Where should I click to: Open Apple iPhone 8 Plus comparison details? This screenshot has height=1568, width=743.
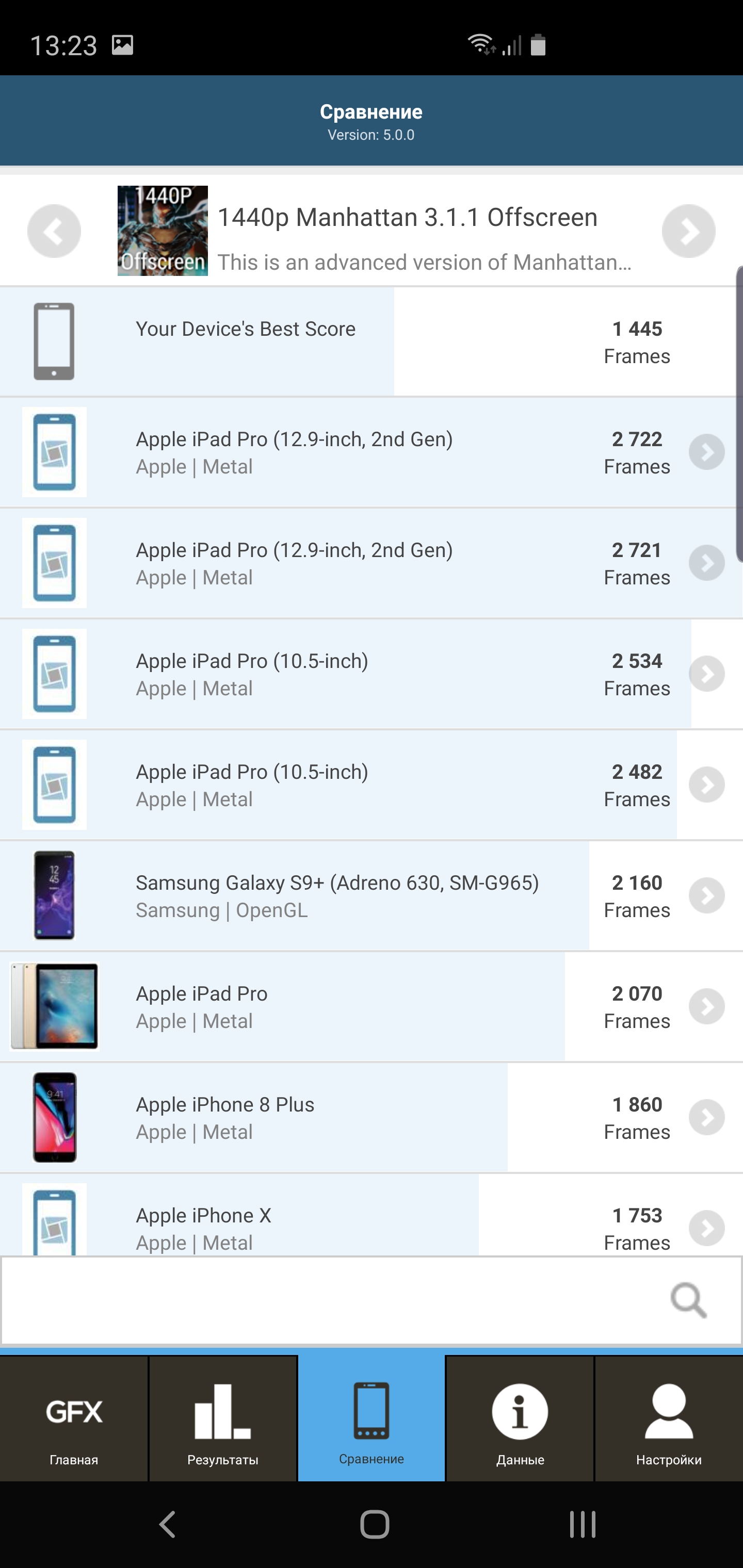click(x=706, y=1116)
